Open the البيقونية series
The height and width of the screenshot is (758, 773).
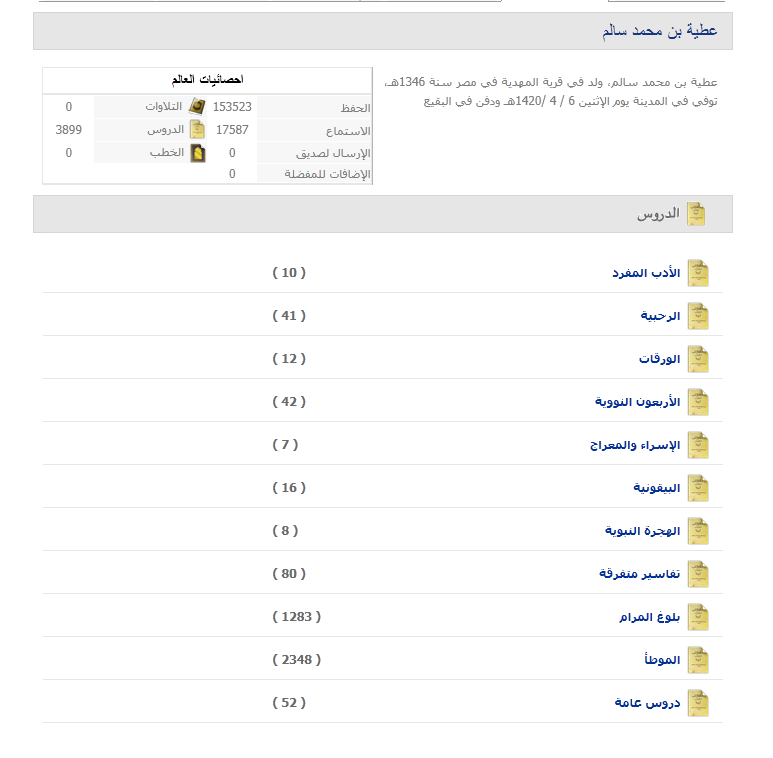(x=656, y=488)
